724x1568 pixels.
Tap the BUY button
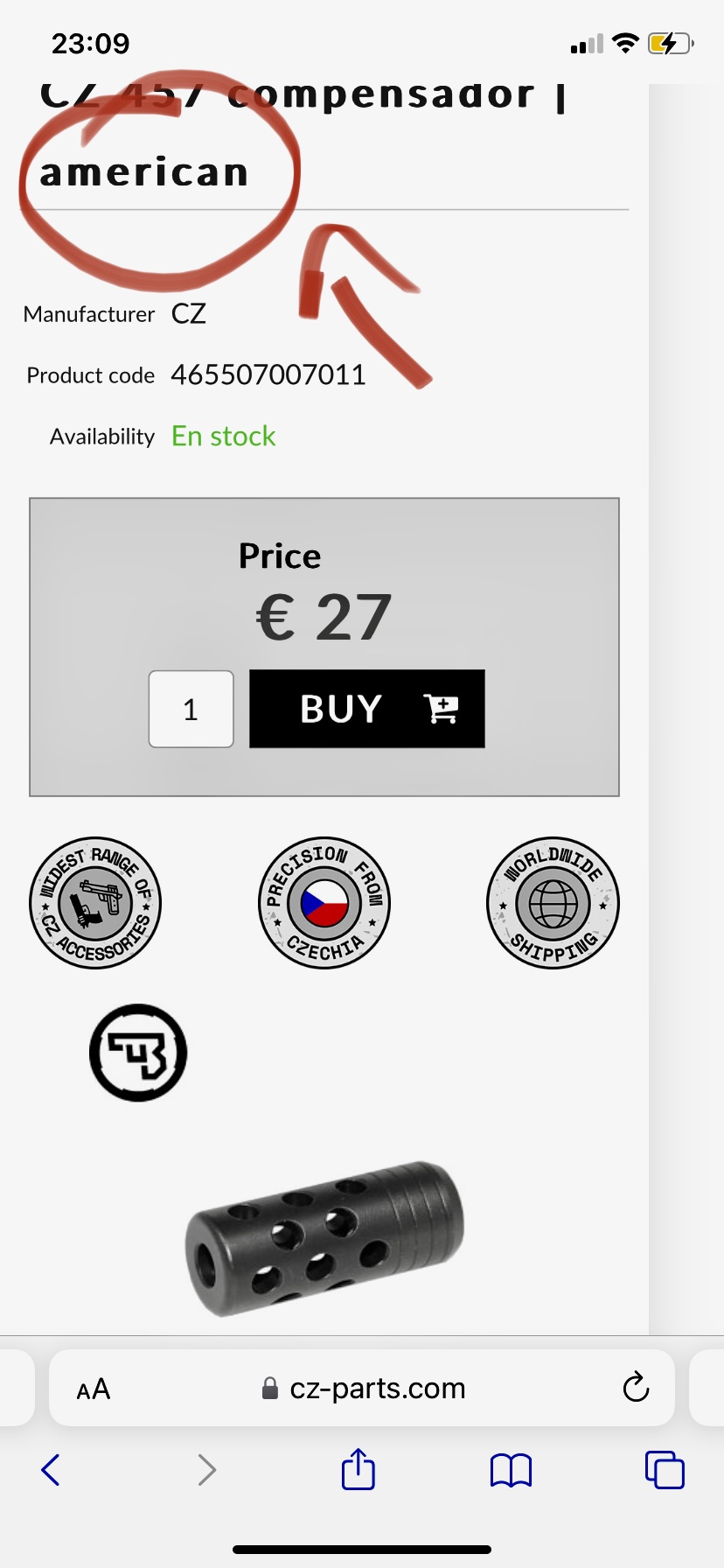click(x=367, y=709)
